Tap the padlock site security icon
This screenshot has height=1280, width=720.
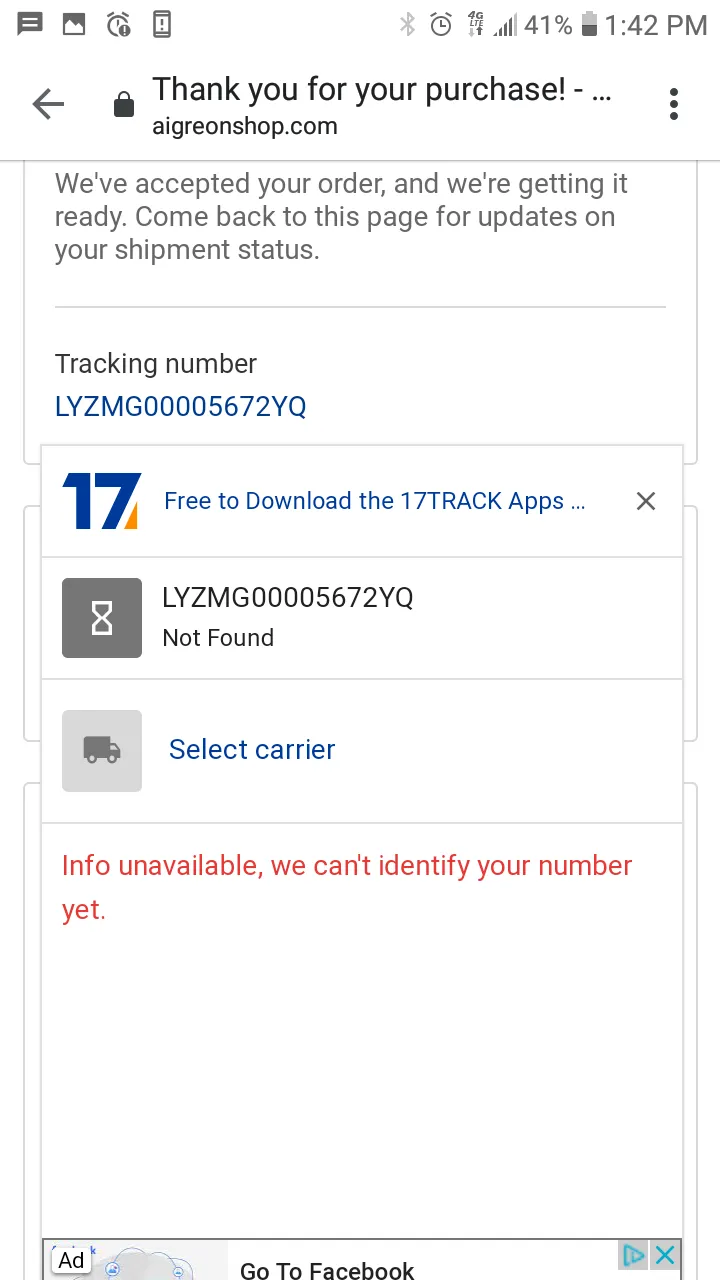coord(124,104)
